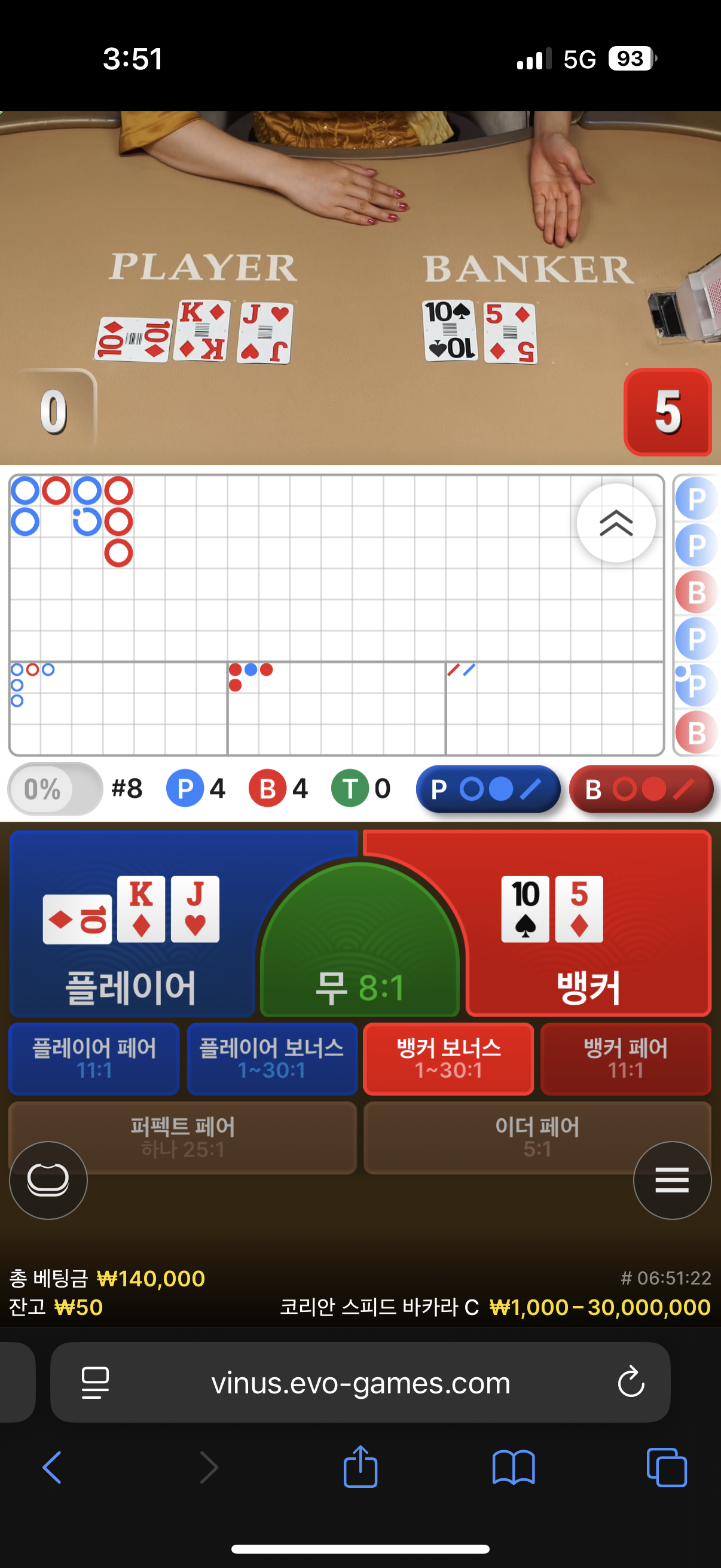Select 플레이어 페어 11:1 side bet
Screen dimensions: 721x1568
point(94,1058)
